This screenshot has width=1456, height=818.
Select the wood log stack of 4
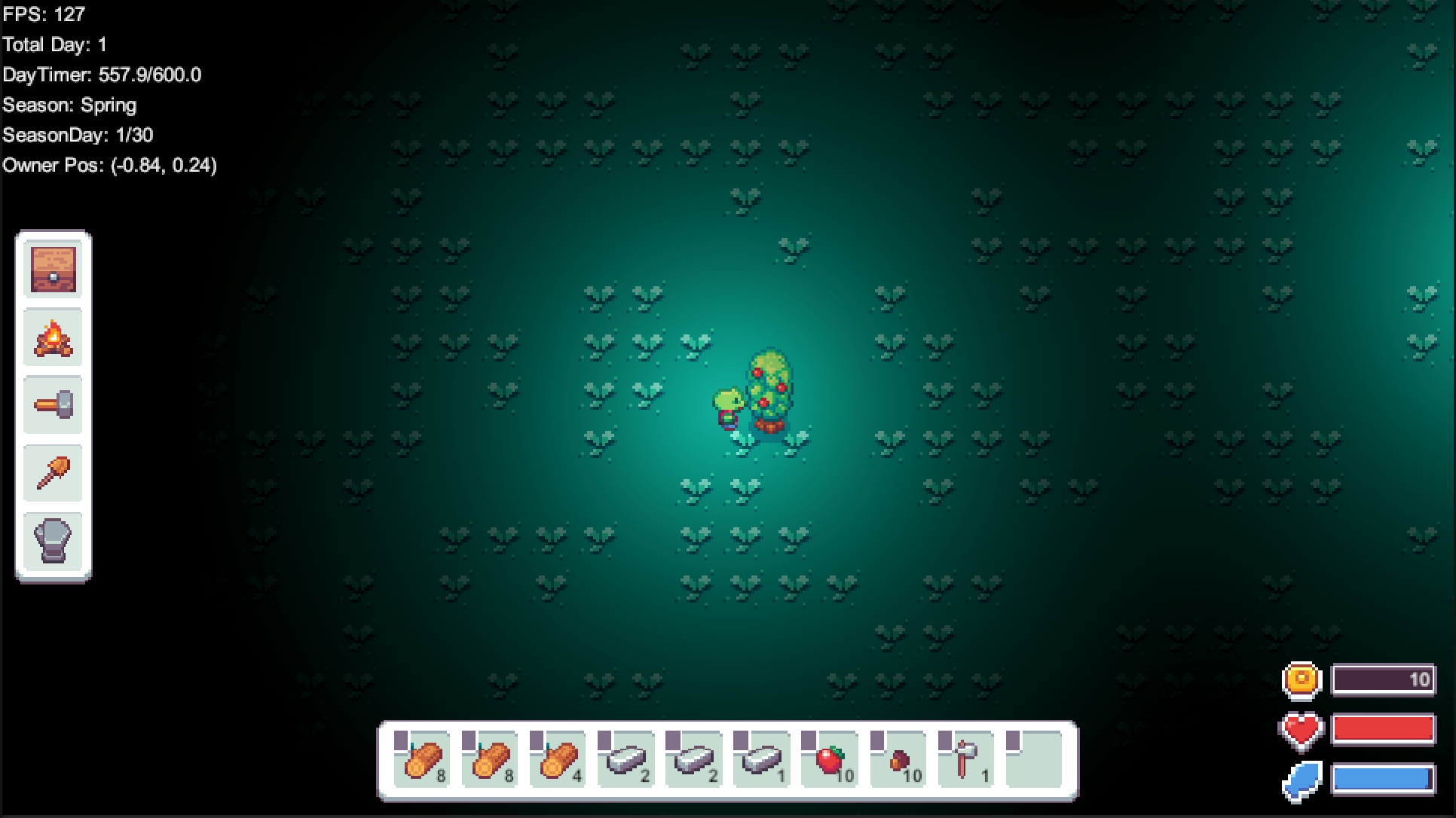point(558,760)
